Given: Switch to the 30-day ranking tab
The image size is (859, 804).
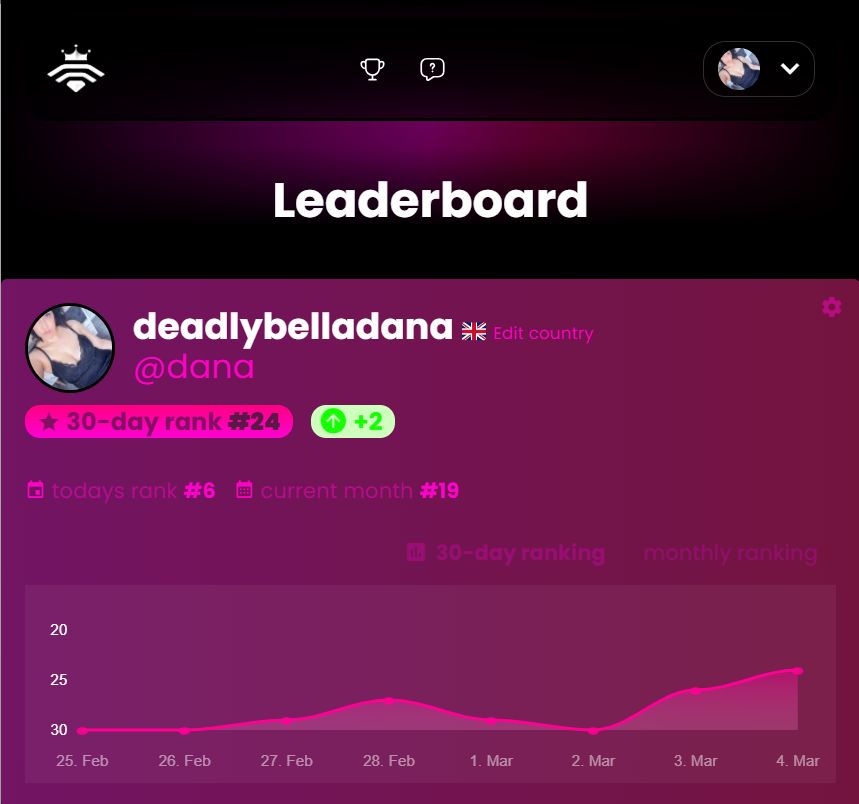Looking at the screenshot, I should tap(507, 553).
